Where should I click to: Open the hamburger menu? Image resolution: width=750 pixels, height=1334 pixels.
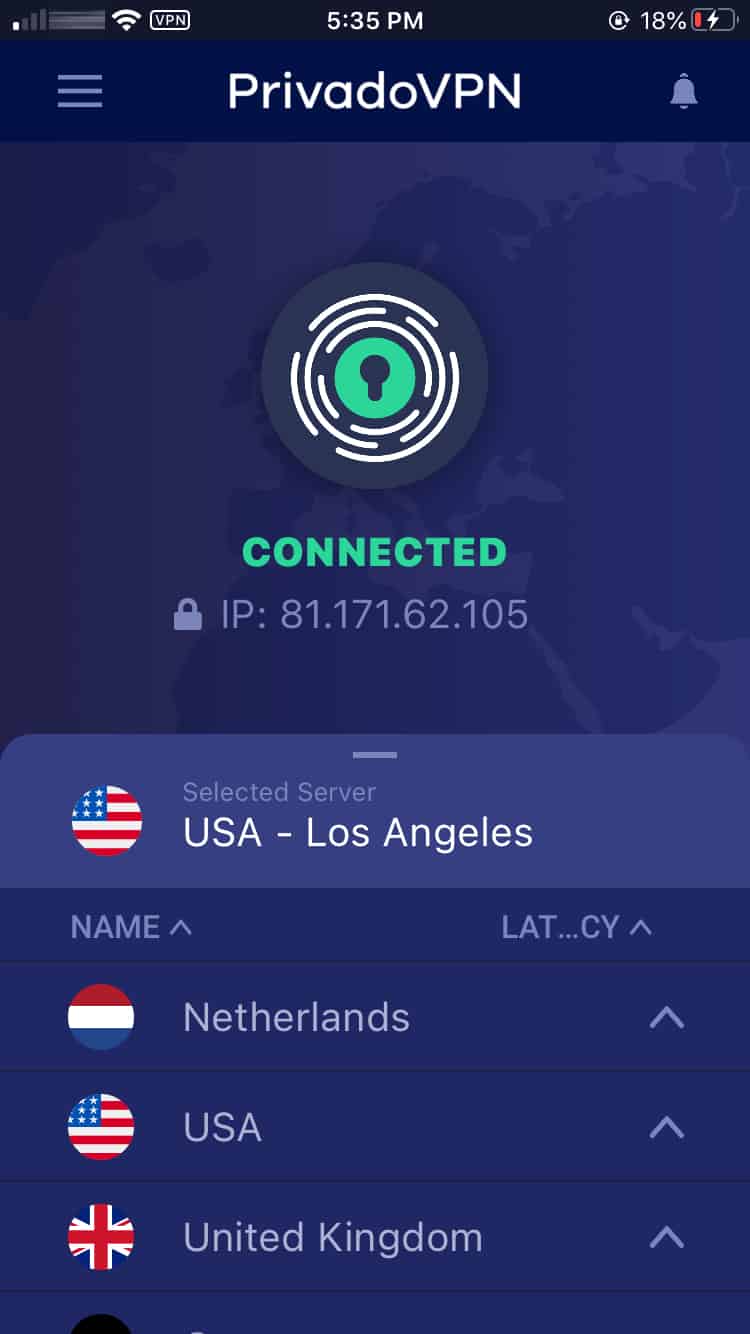(x=80, y=91)
